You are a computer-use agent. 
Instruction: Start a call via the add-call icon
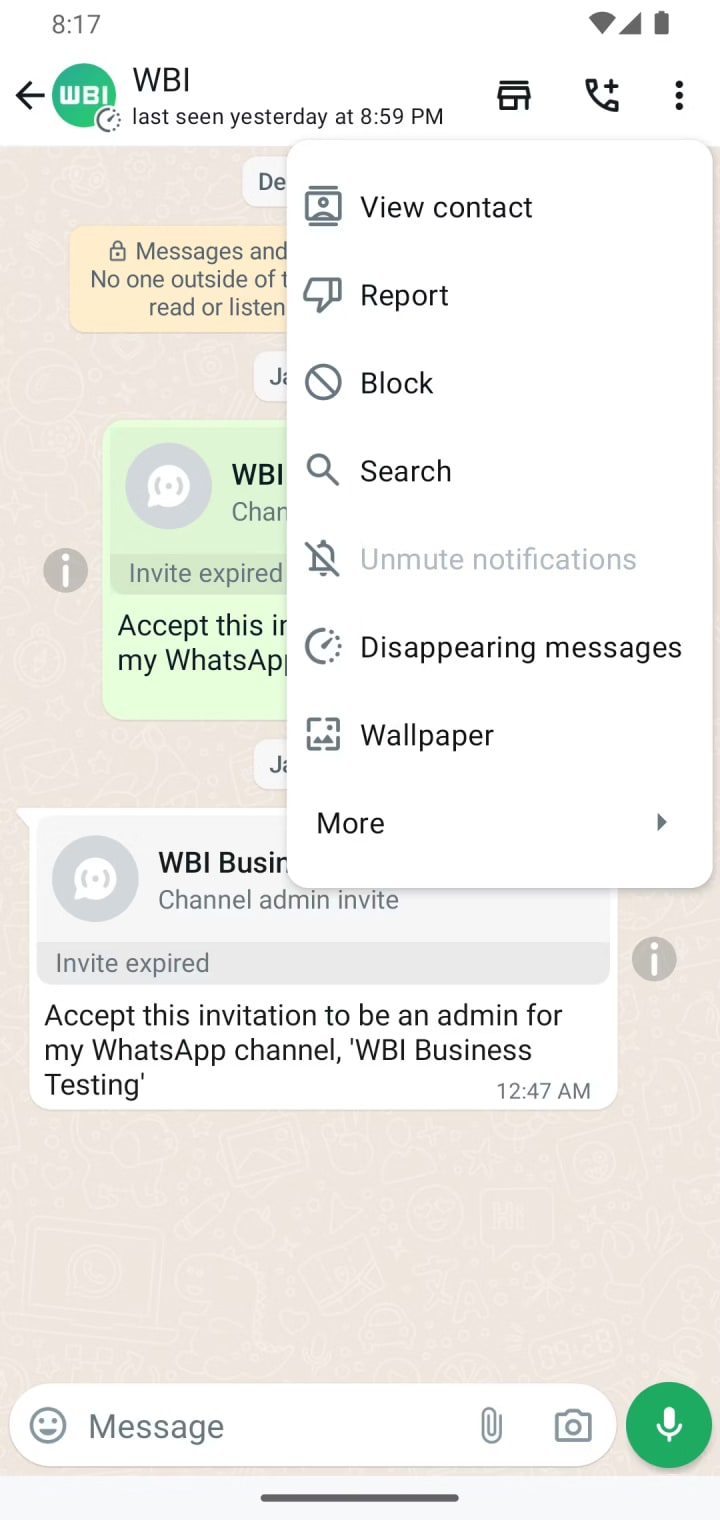tap(602, 95)
